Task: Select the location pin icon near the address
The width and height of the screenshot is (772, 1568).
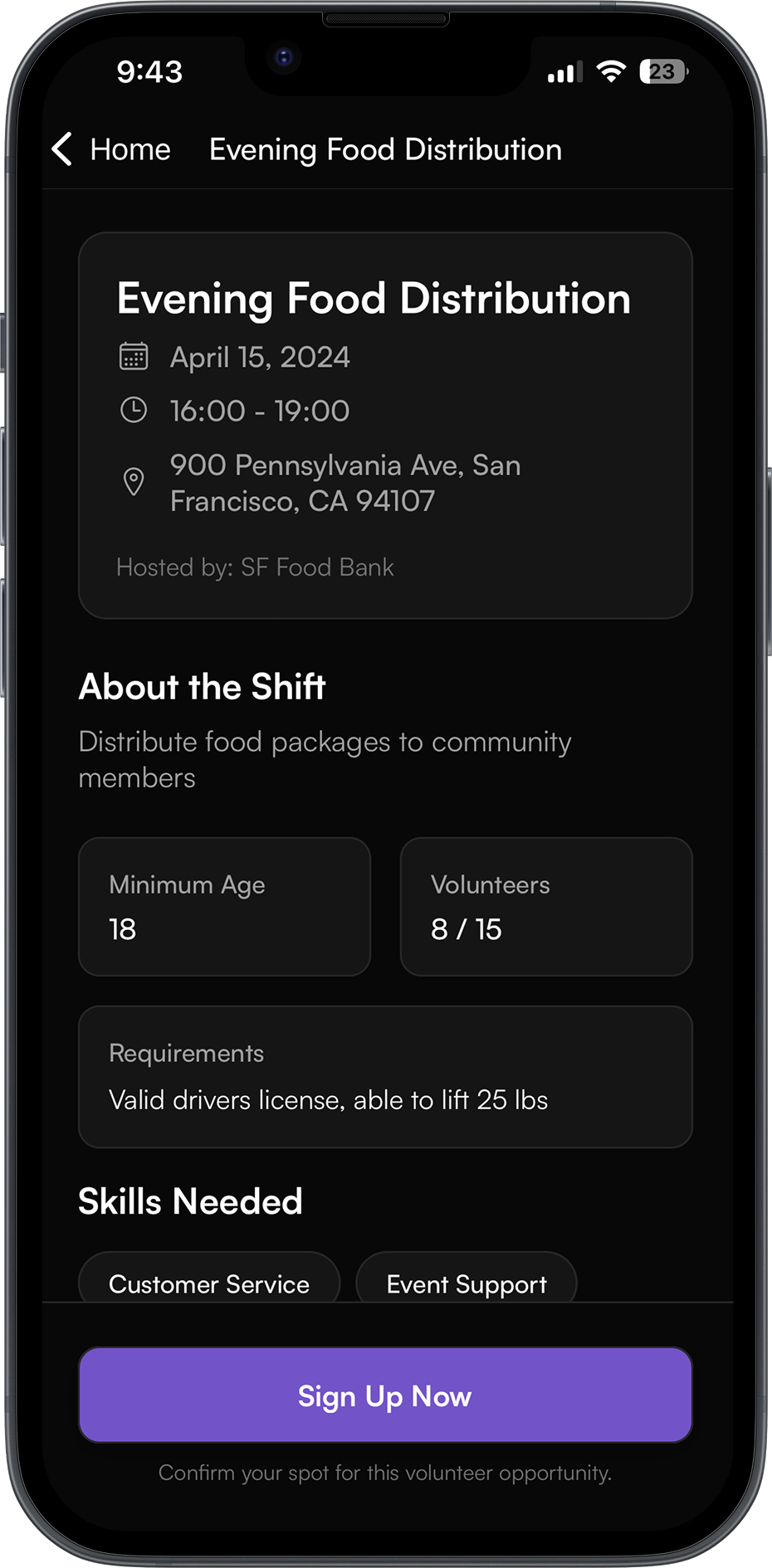Action: point(133,481)
